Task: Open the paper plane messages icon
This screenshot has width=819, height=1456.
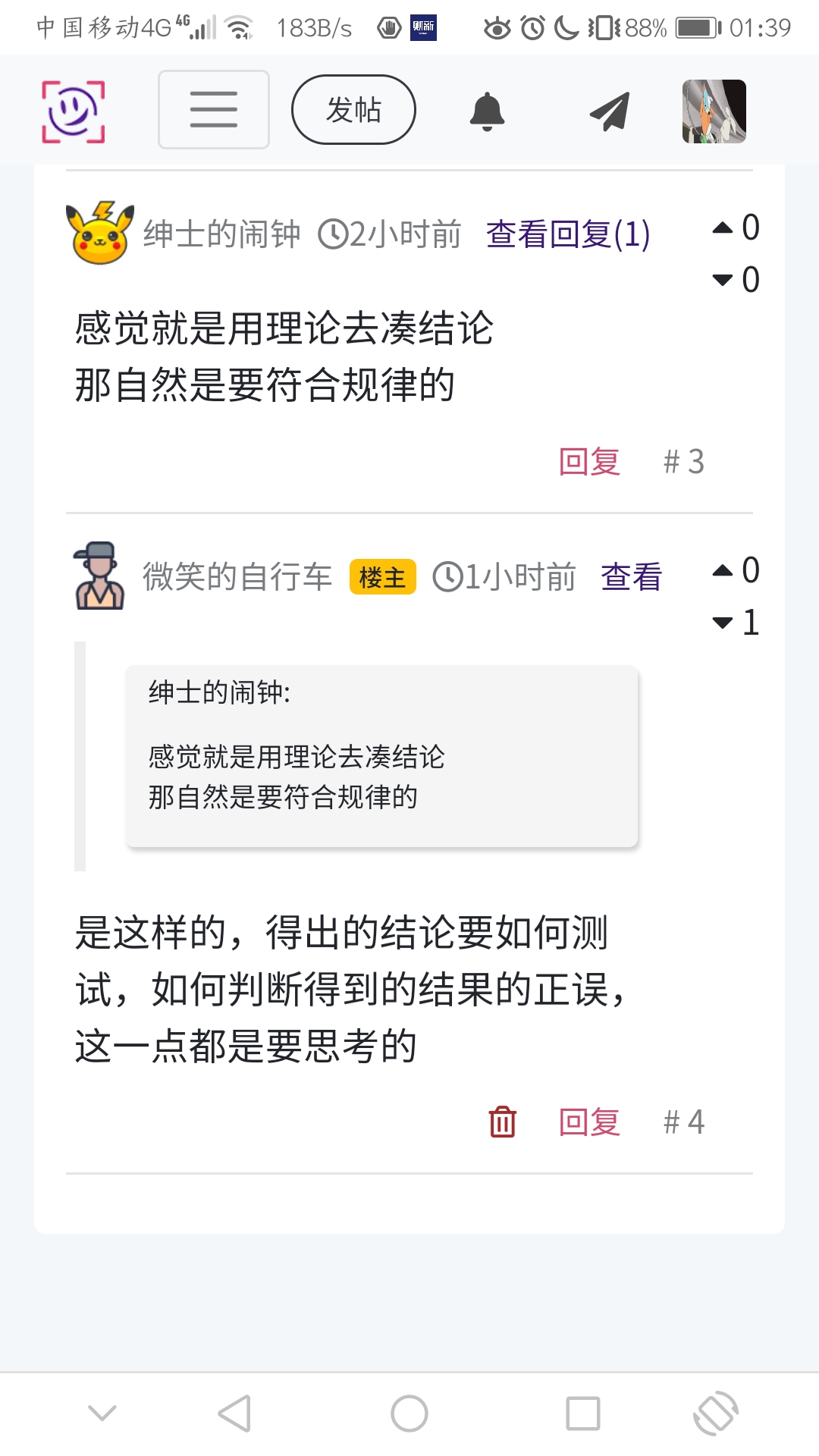Action: [610, 111]
